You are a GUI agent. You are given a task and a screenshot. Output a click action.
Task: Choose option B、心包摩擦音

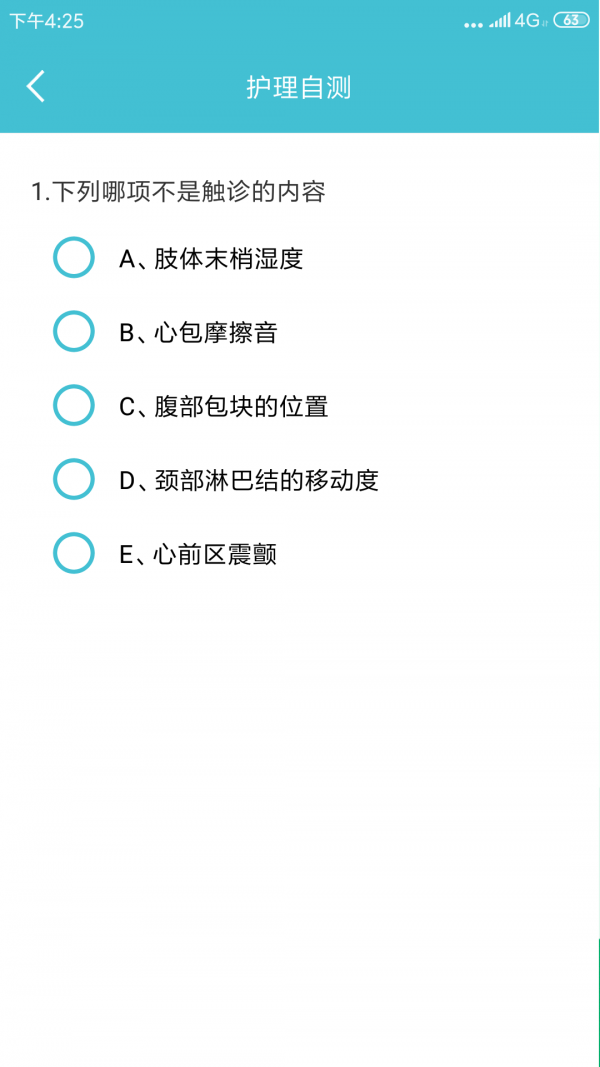[74, 332]
